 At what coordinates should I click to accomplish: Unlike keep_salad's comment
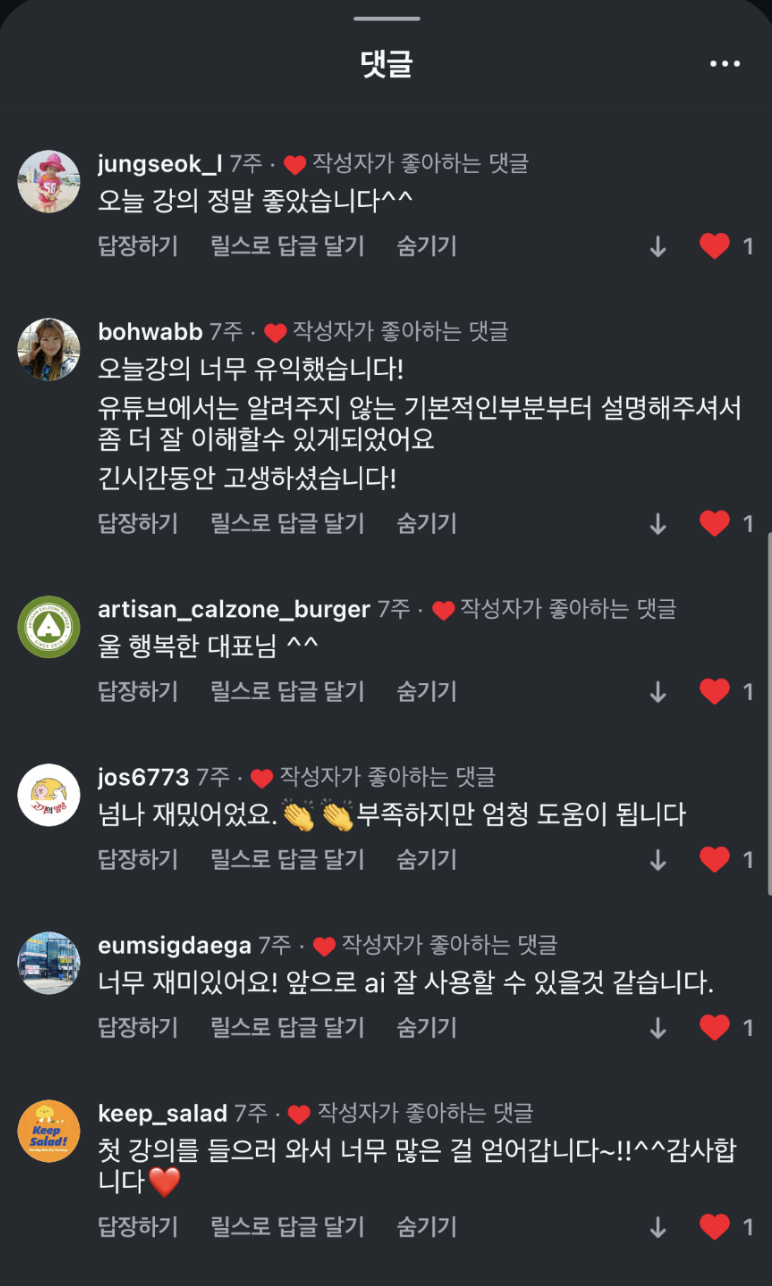pos(714,1227)
